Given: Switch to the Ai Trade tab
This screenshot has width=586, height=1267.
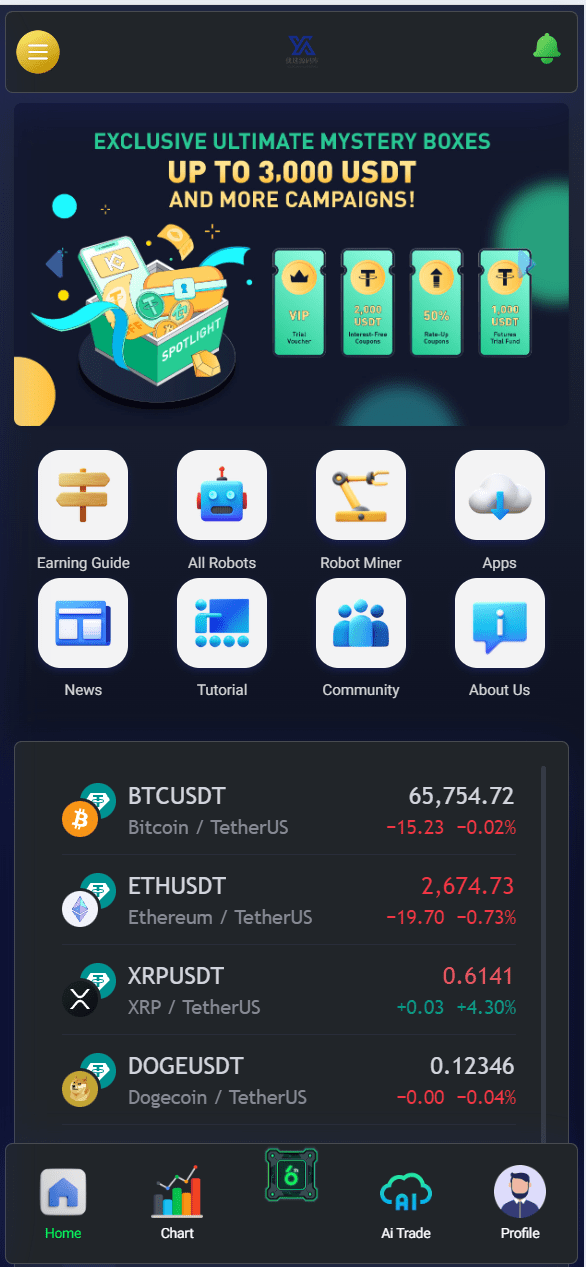Looking at the screenshot, I should [x=406, y=1204].
